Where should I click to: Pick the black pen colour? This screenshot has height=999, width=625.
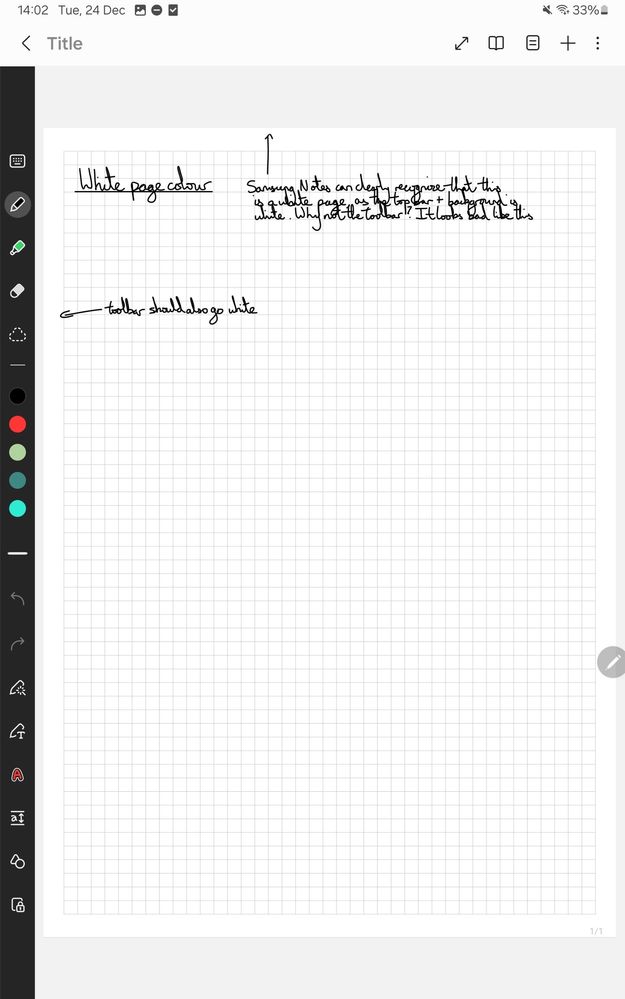[17, 396]
